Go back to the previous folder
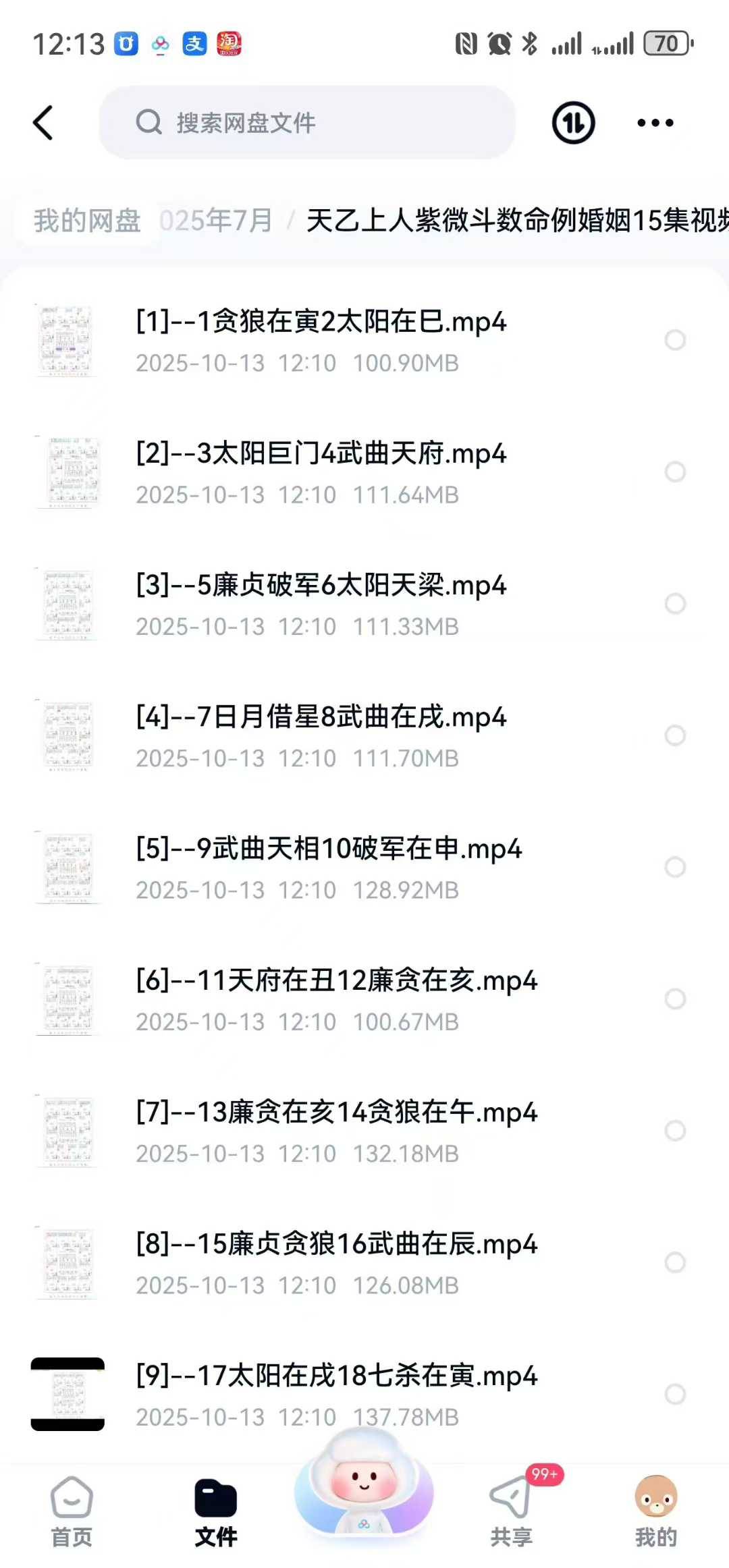 [x=43, y=123]
